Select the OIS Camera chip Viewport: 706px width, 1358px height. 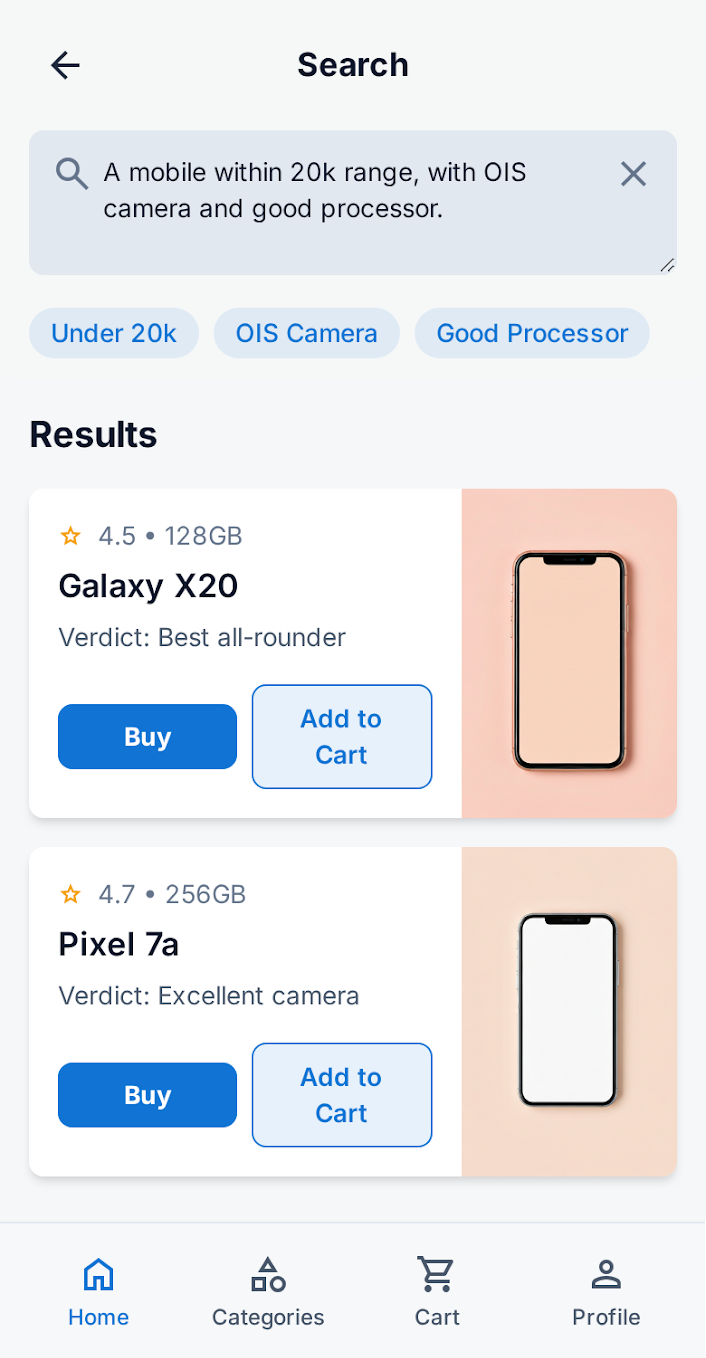(x=306, y=333)
